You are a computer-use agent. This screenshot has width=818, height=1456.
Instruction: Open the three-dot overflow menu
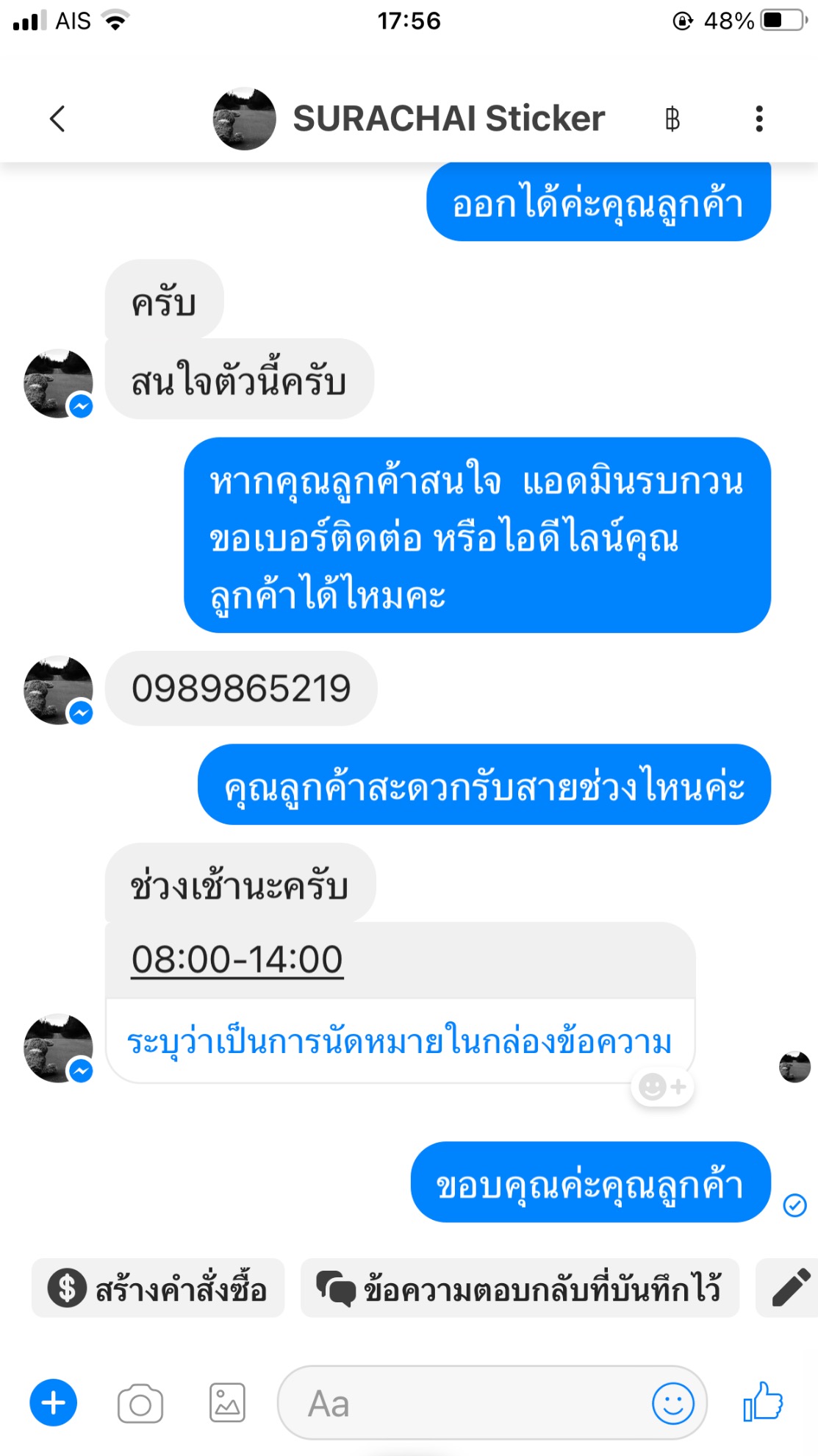tap(759, 118)
